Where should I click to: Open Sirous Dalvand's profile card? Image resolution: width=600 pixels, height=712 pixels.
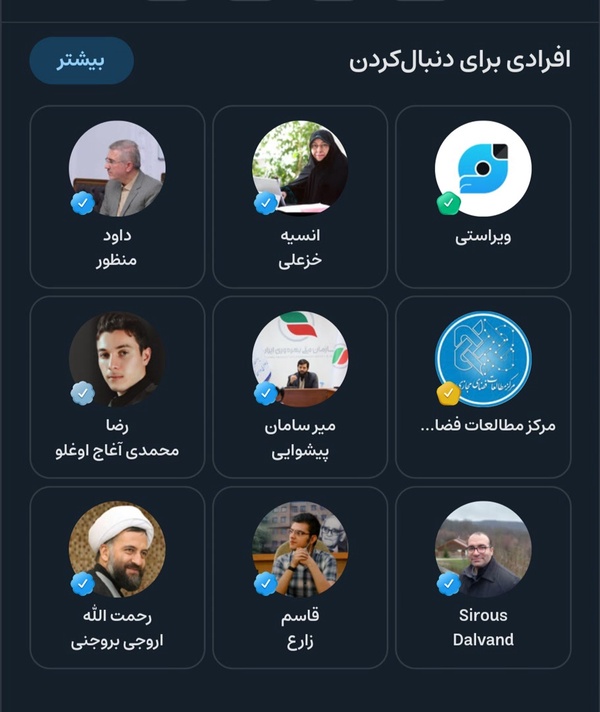pyautogui.click(x=483, y=577)
